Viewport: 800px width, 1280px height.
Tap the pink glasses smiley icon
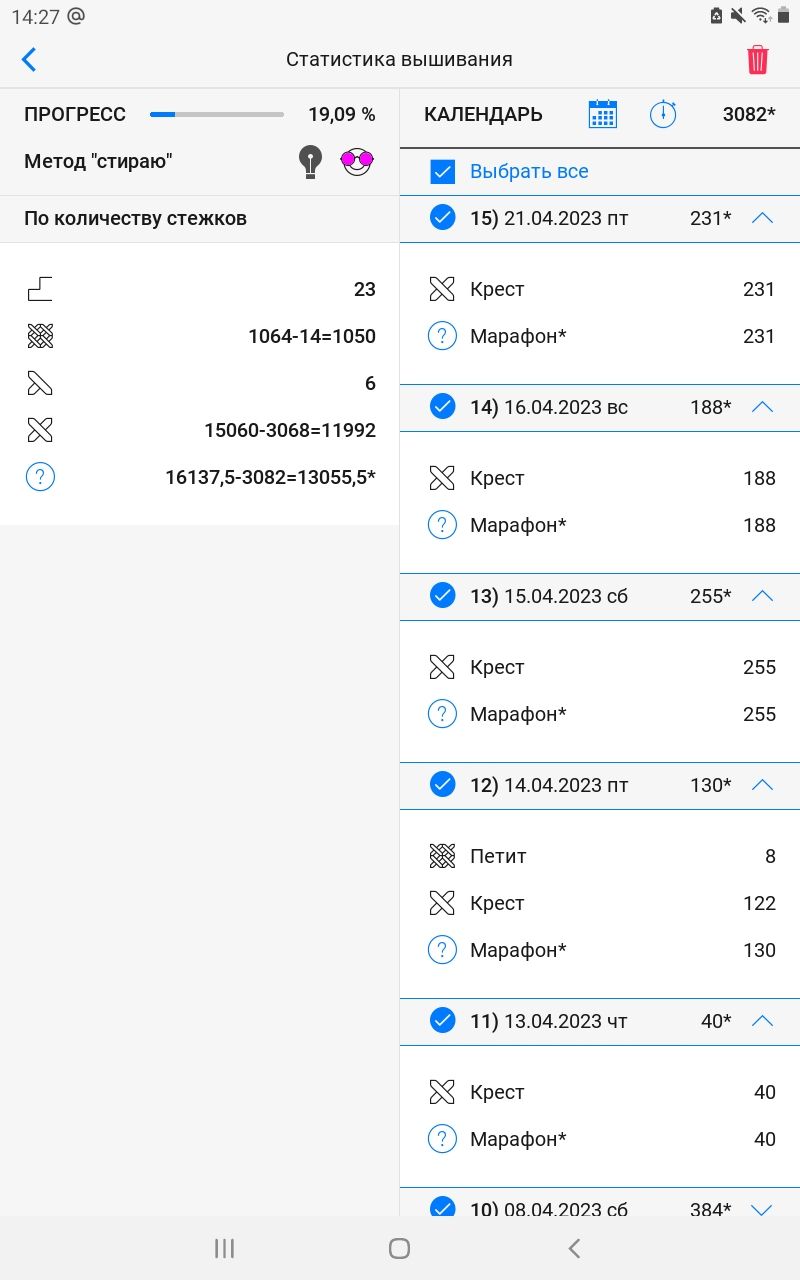[x=357, y=161]
